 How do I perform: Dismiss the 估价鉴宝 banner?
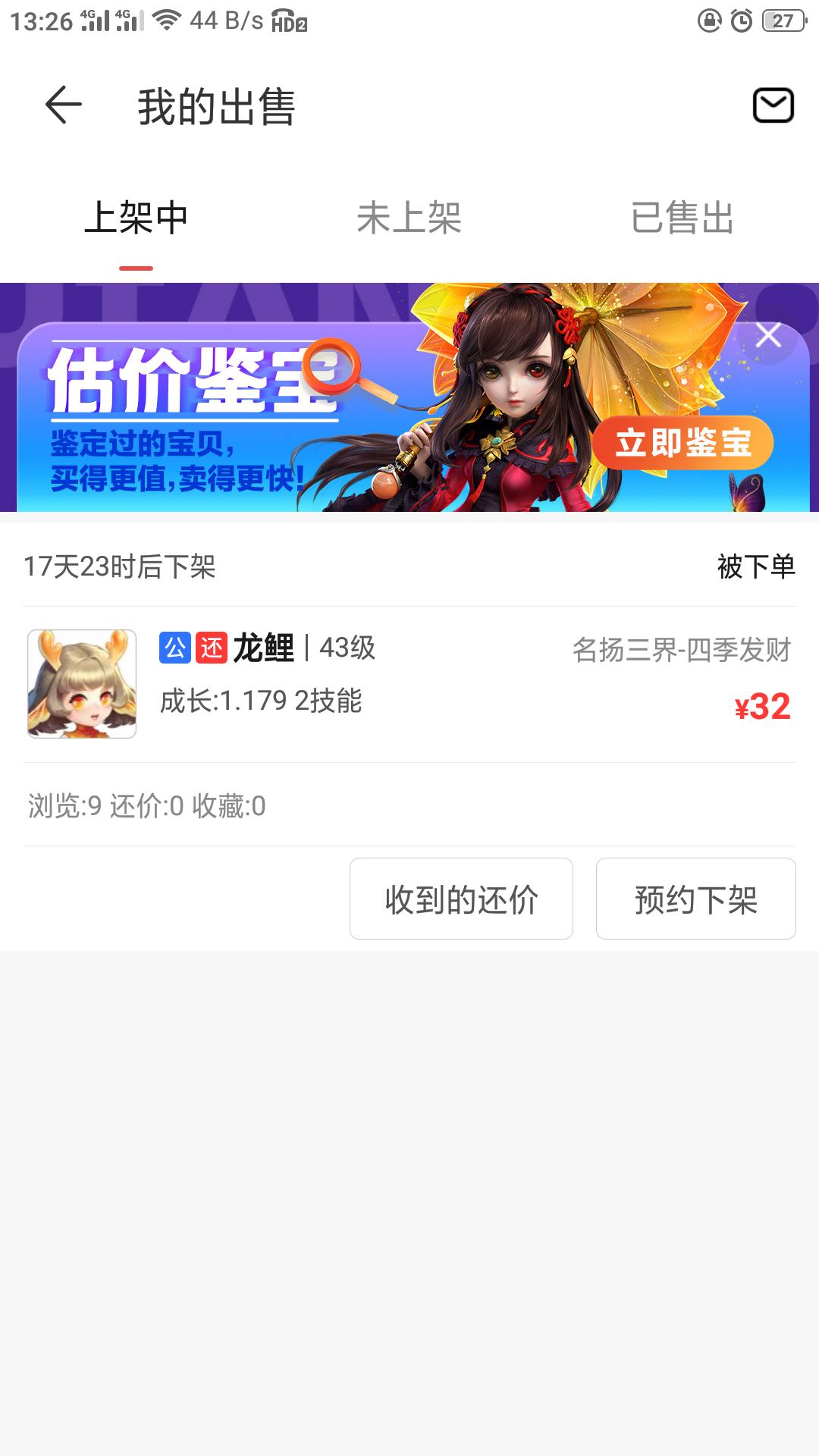pyautogui.click(x=768, y=334)
